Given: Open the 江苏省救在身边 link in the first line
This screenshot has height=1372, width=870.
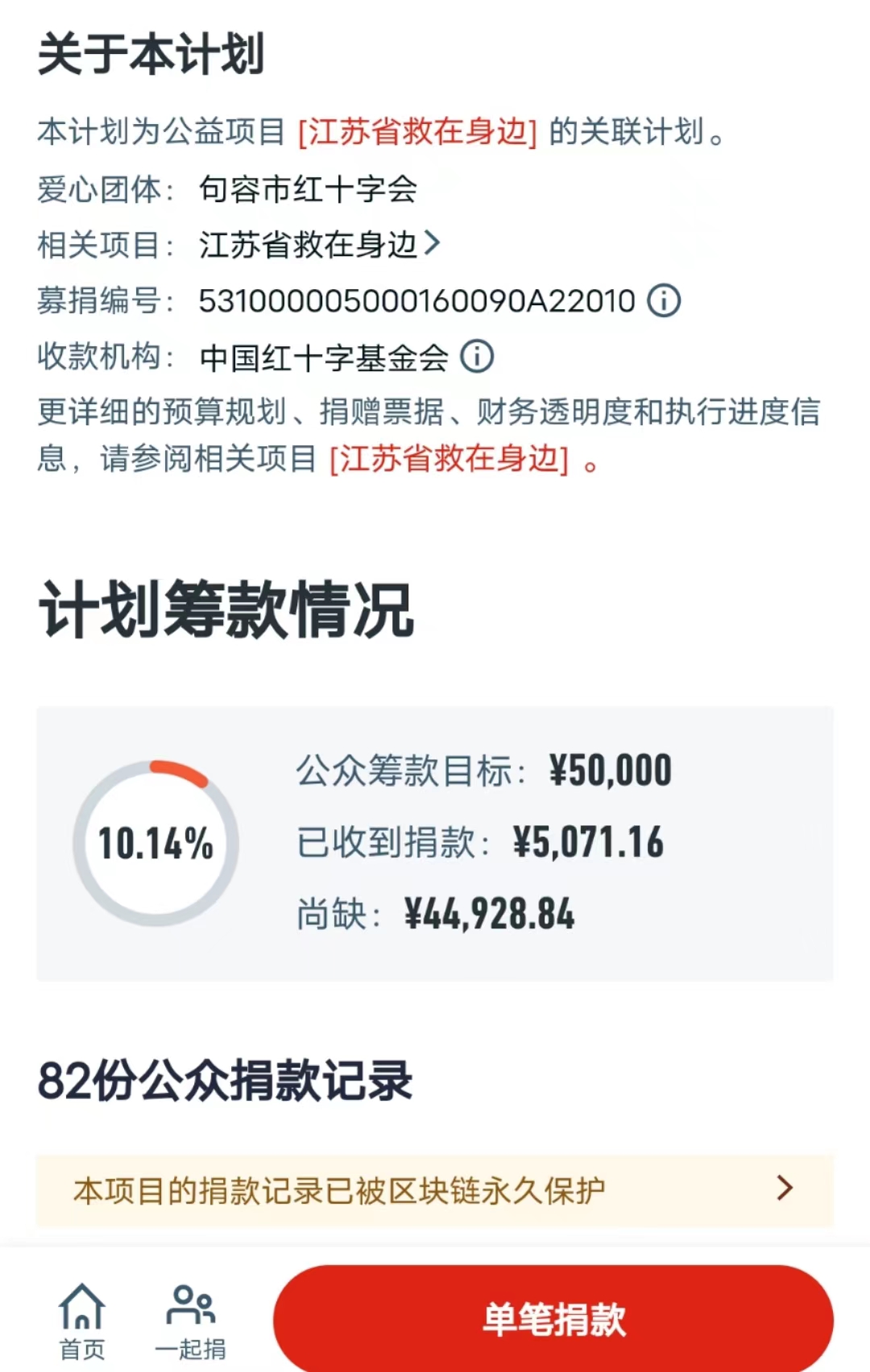Looking at the screenshot, I should [417, 132].
